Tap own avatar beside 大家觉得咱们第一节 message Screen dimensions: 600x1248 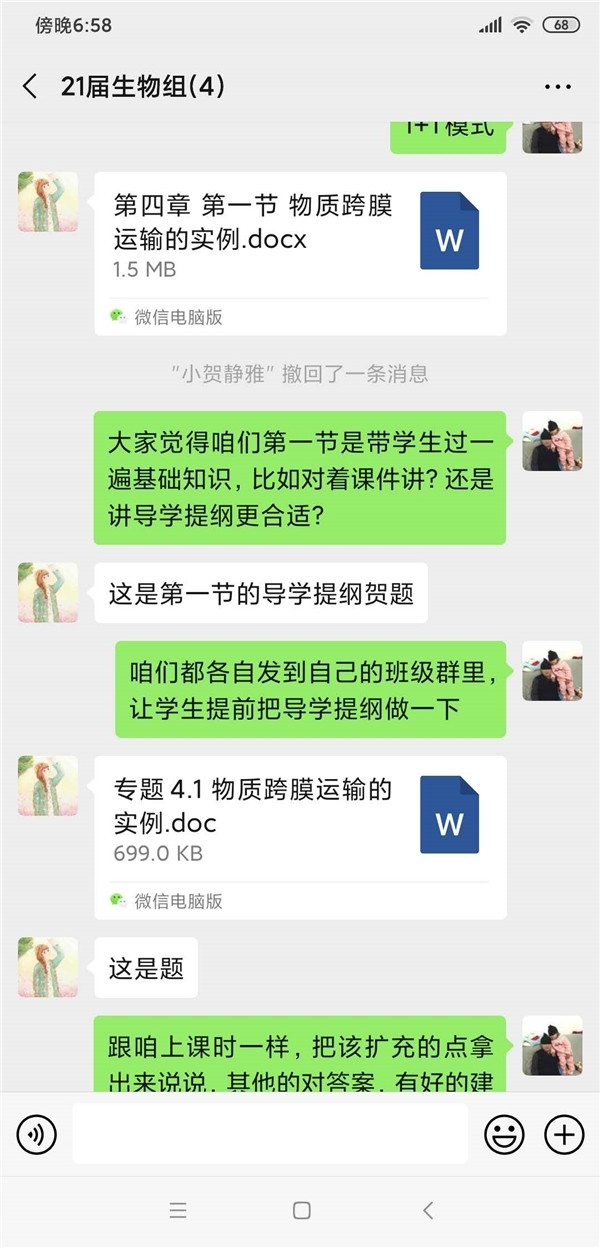click(x=552, y=441)
